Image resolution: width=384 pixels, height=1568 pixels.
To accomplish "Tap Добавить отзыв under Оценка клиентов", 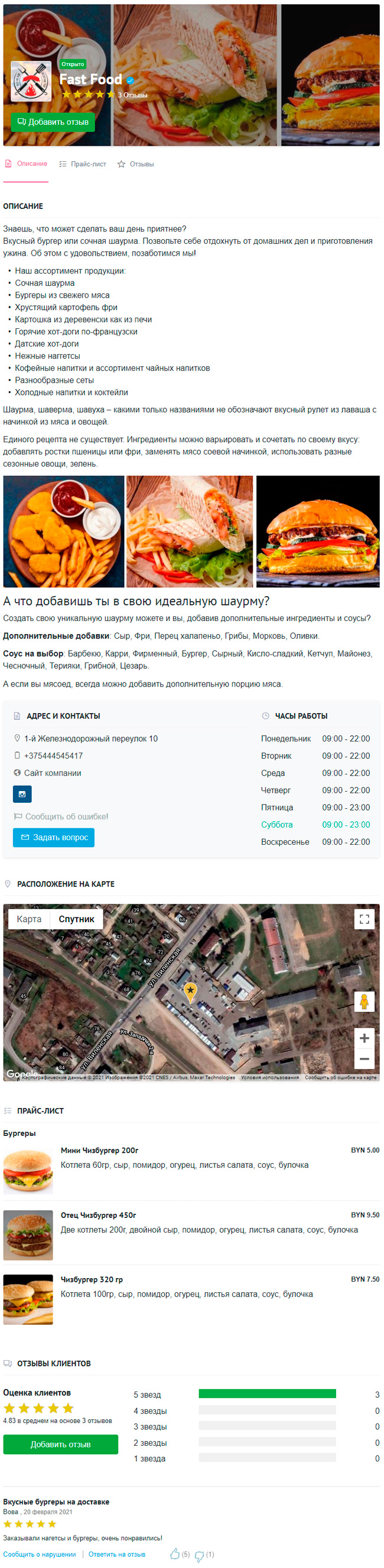I will tap(60, 1444).
